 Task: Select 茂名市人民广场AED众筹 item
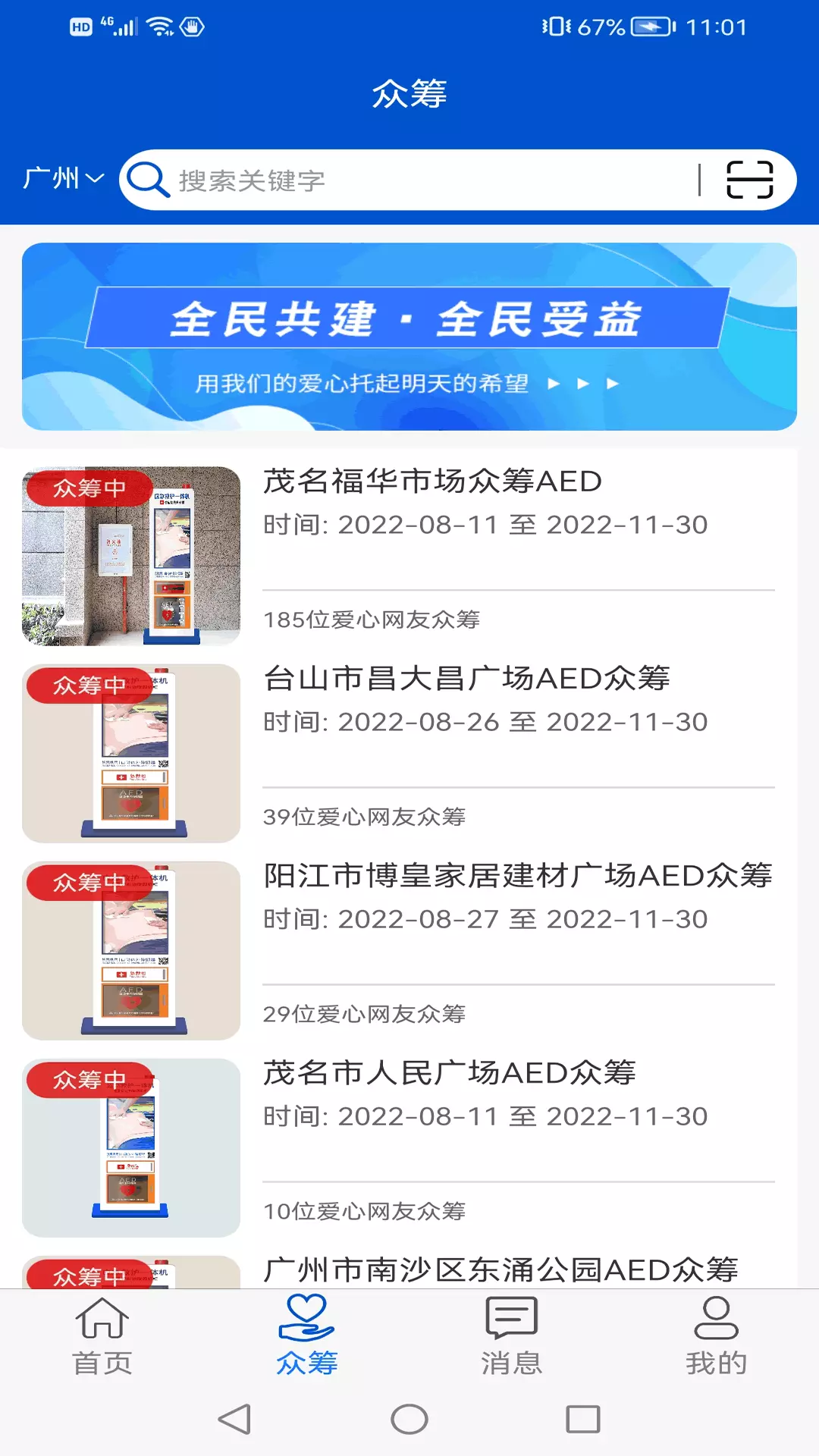pos(409,1147)
